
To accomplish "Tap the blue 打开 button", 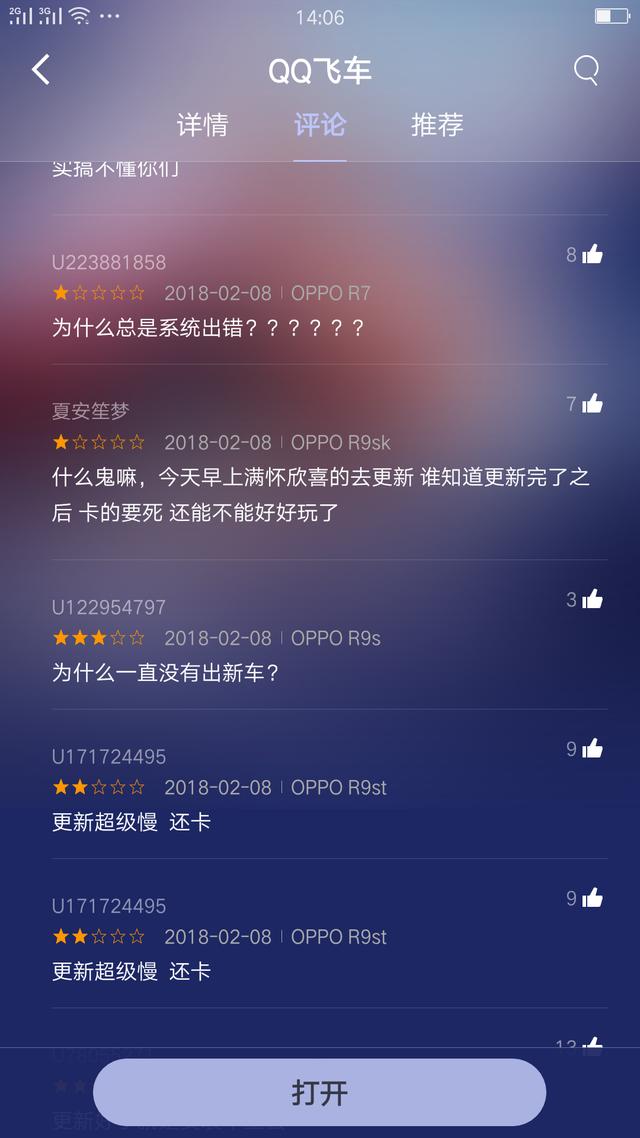I will click(319, 1092).
